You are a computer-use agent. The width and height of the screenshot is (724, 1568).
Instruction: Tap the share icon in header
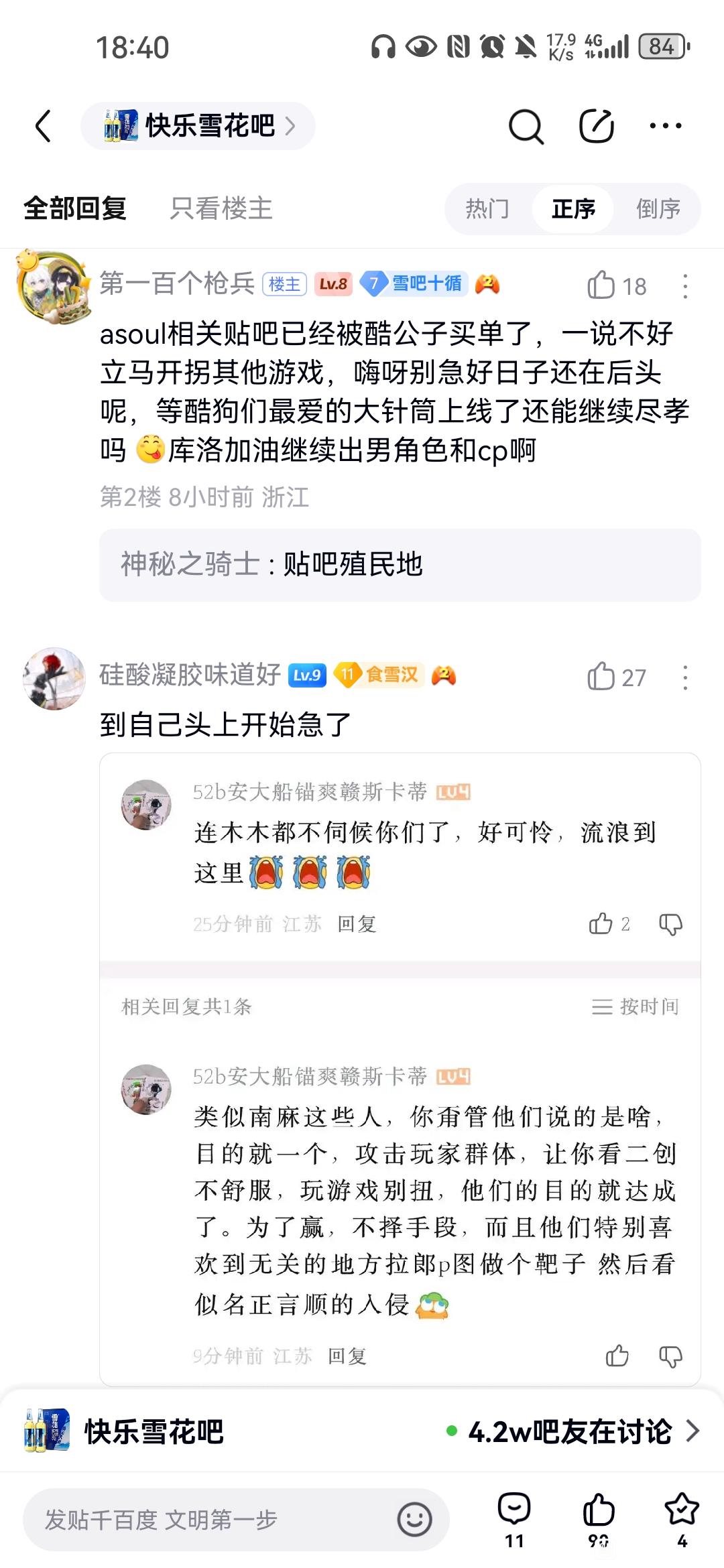click(x=596, y=125)
